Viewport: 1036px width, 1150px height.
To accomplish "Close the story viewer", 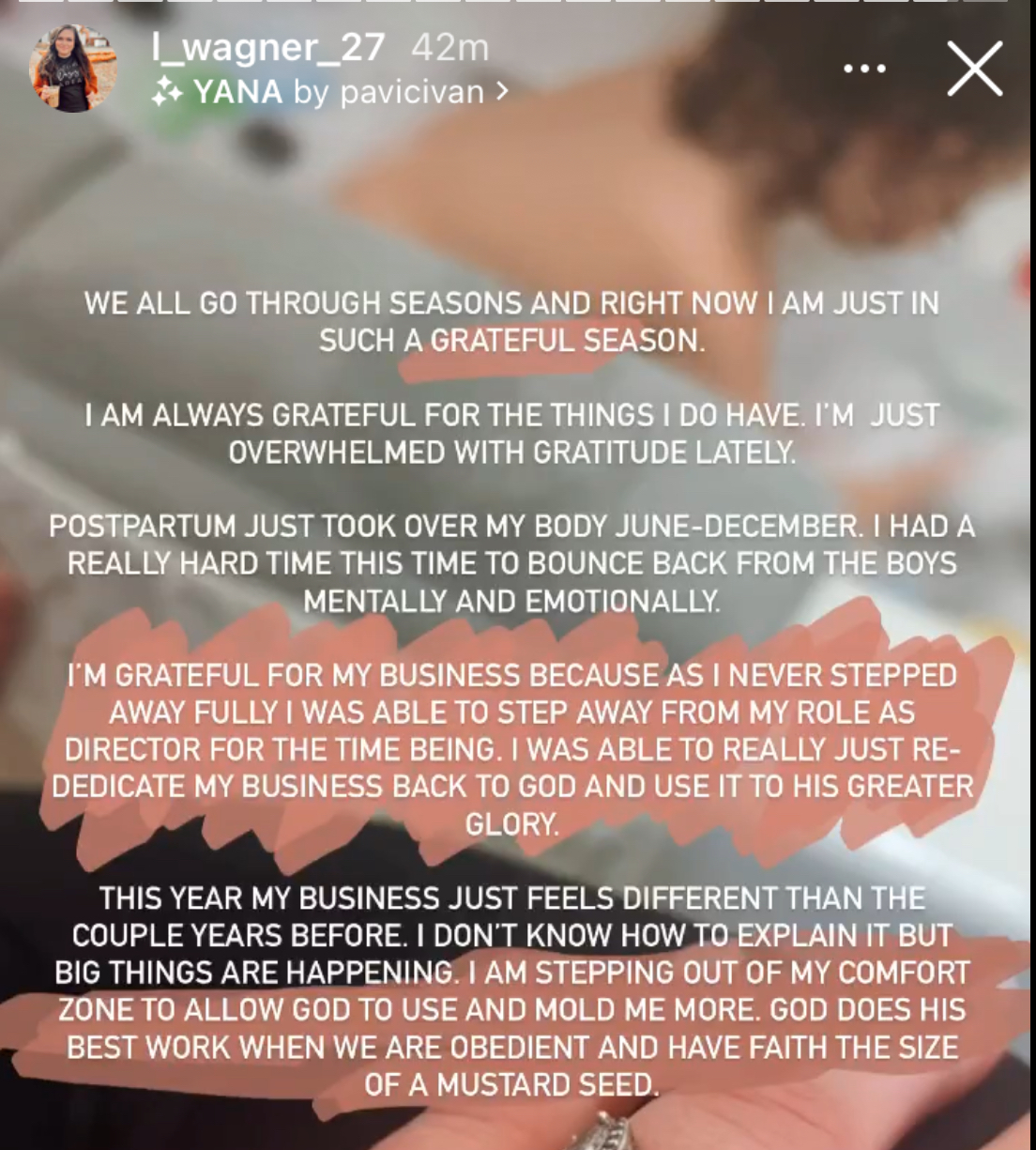I will [974, 69].
